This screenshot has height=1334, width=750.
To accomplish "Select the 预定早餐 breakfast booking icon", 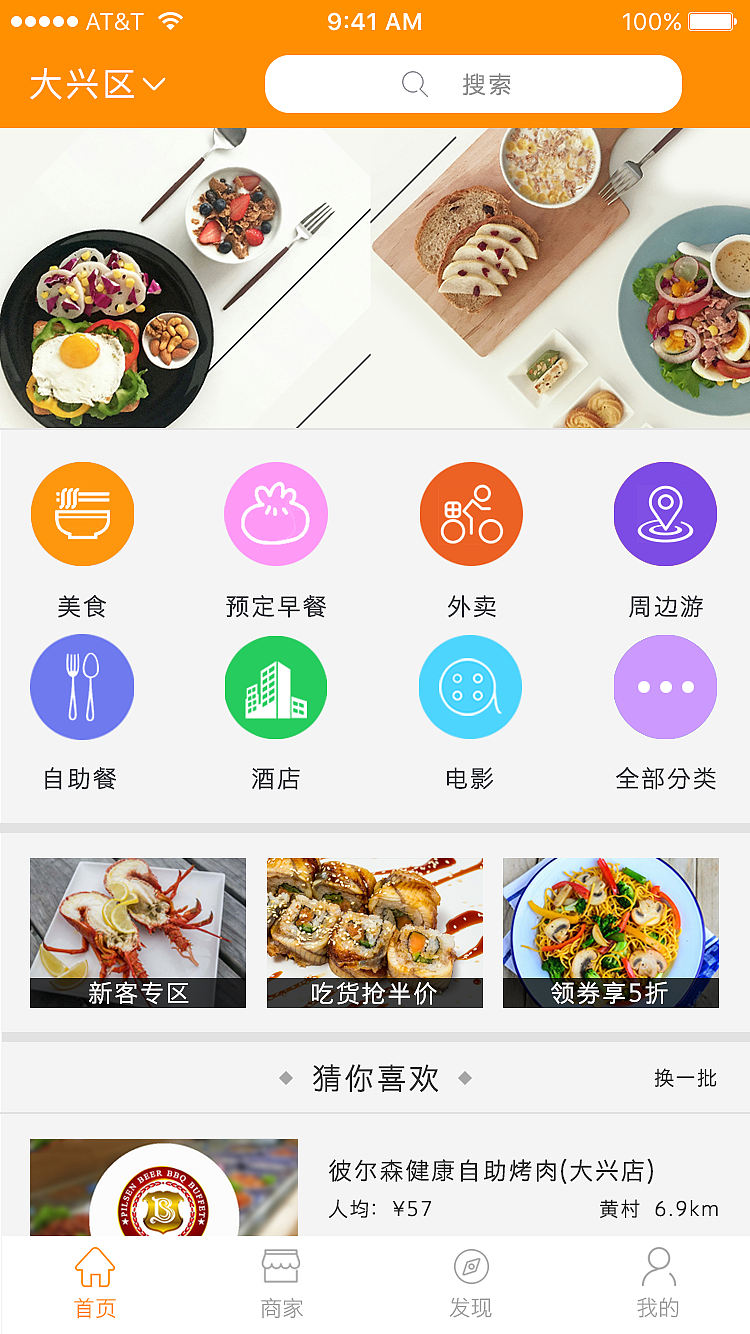I will click(x=276, y=513).
